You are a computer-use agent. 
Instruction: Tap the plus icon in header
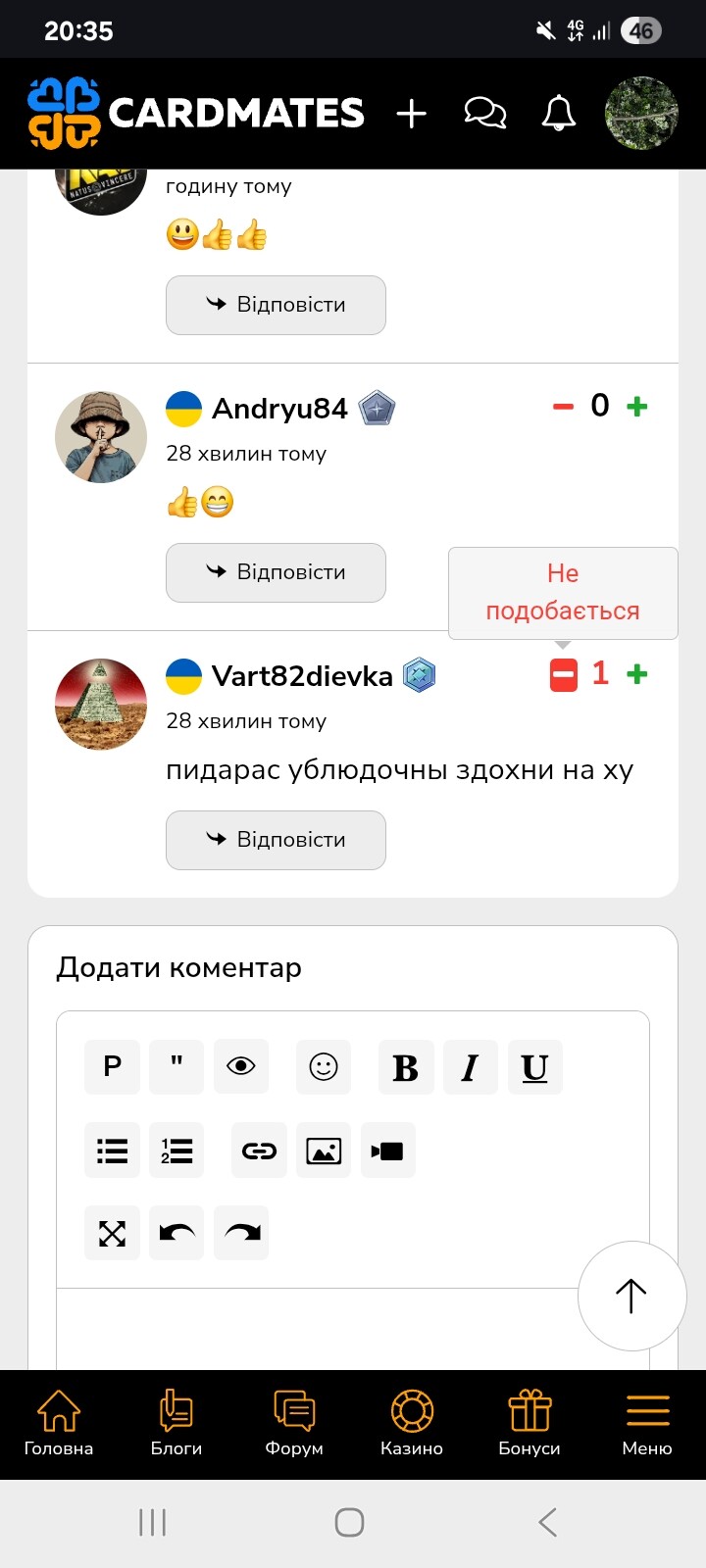[412, 114]
